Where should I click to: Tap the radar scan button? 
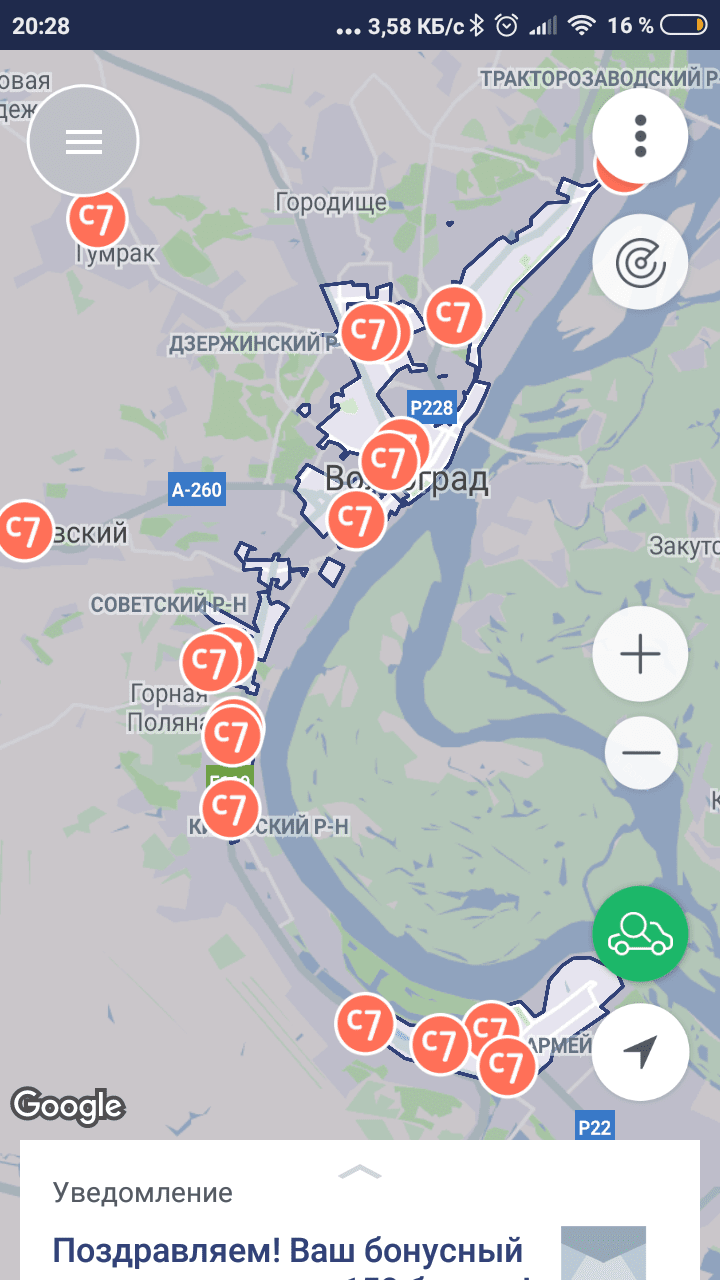(640, 262)
